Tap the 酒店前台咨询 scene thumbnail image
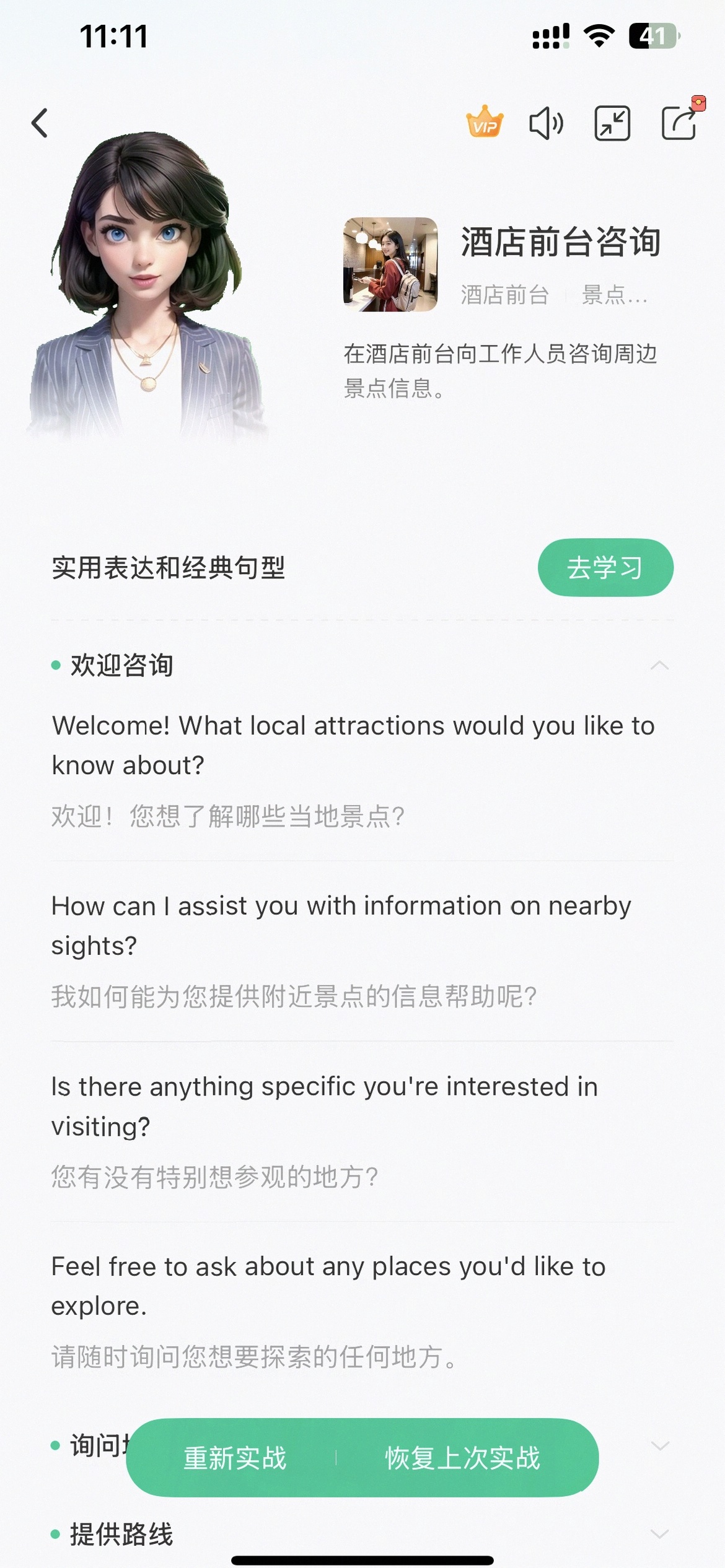This screenshot has width=725, height=1568. click(x=390, y=263)
